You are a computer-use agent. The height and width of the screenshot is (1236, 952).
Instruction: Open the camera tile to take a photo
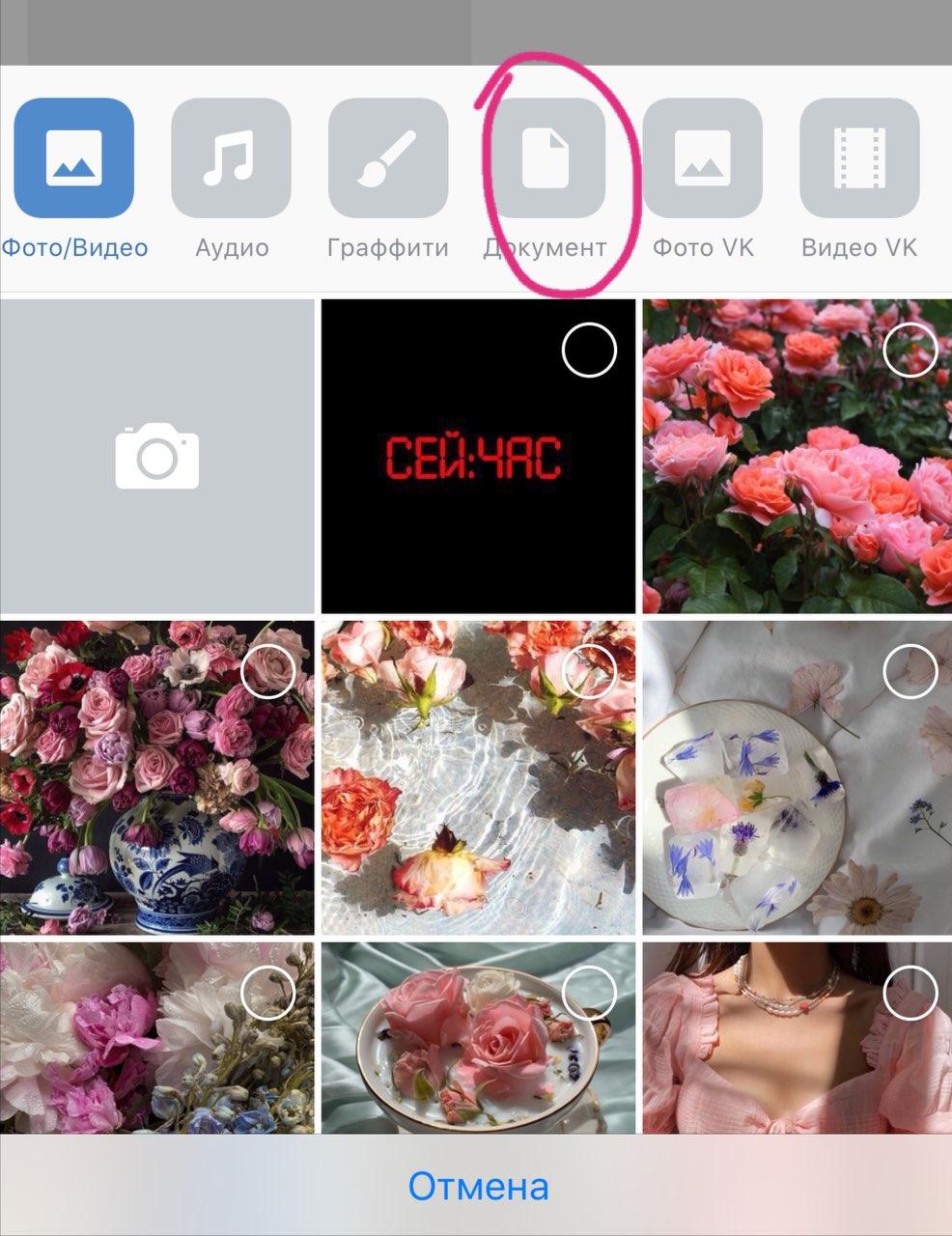coord(156,456)
